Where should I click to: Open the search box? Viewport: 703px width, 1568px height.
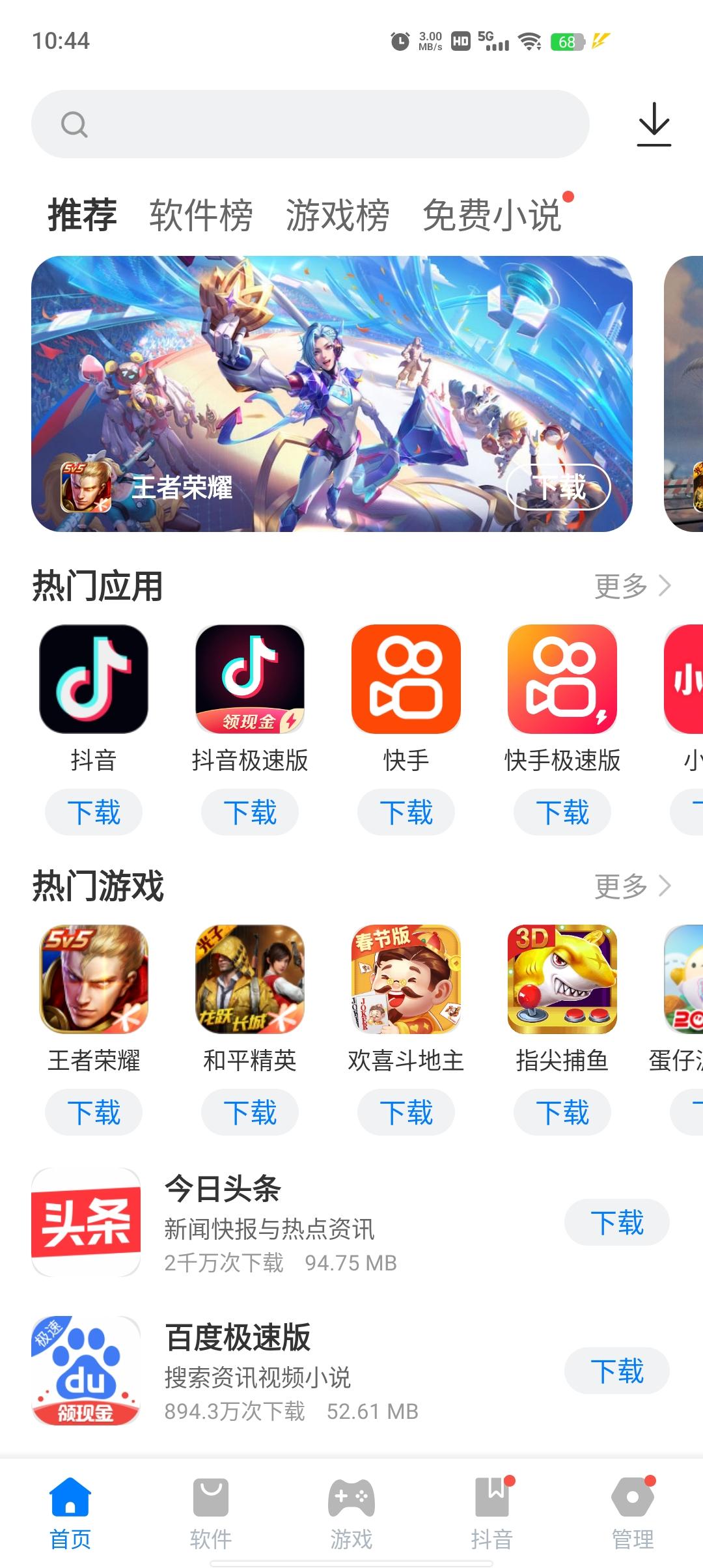click(310, 124)
